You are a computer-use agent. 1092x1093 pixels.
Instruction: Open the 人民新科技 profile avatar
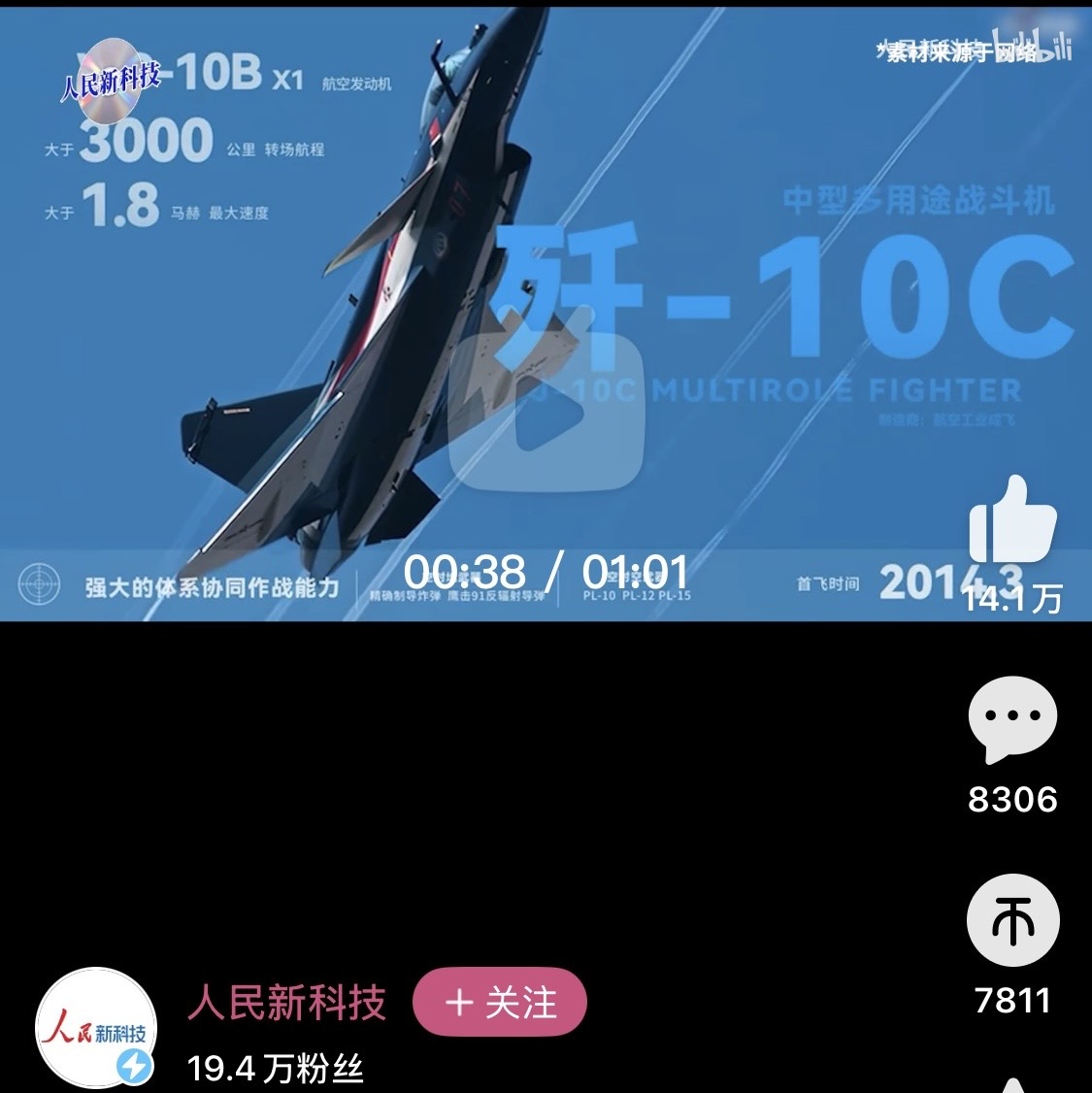(x=96, y=1029)
